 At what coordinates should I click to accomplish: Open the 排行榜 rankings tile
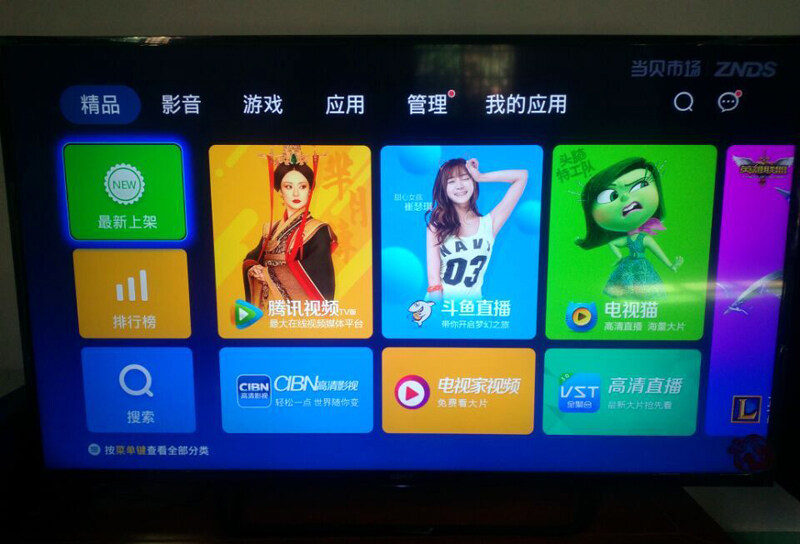tap(131, 293)
